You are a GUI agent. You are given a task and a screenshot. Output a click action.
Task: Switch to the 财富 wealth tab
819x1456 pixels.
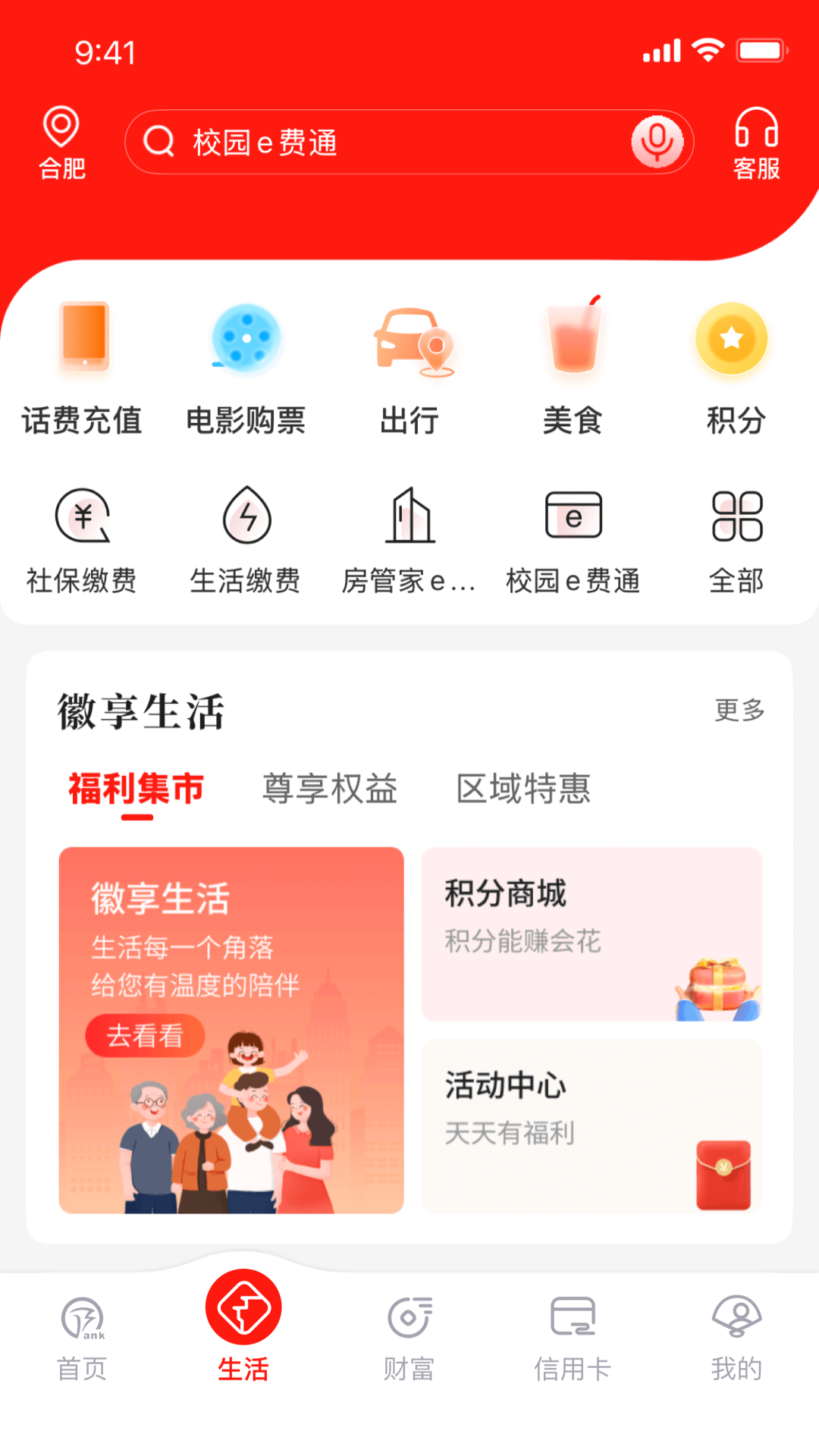pyautogui.click(x=409, y=1338)
